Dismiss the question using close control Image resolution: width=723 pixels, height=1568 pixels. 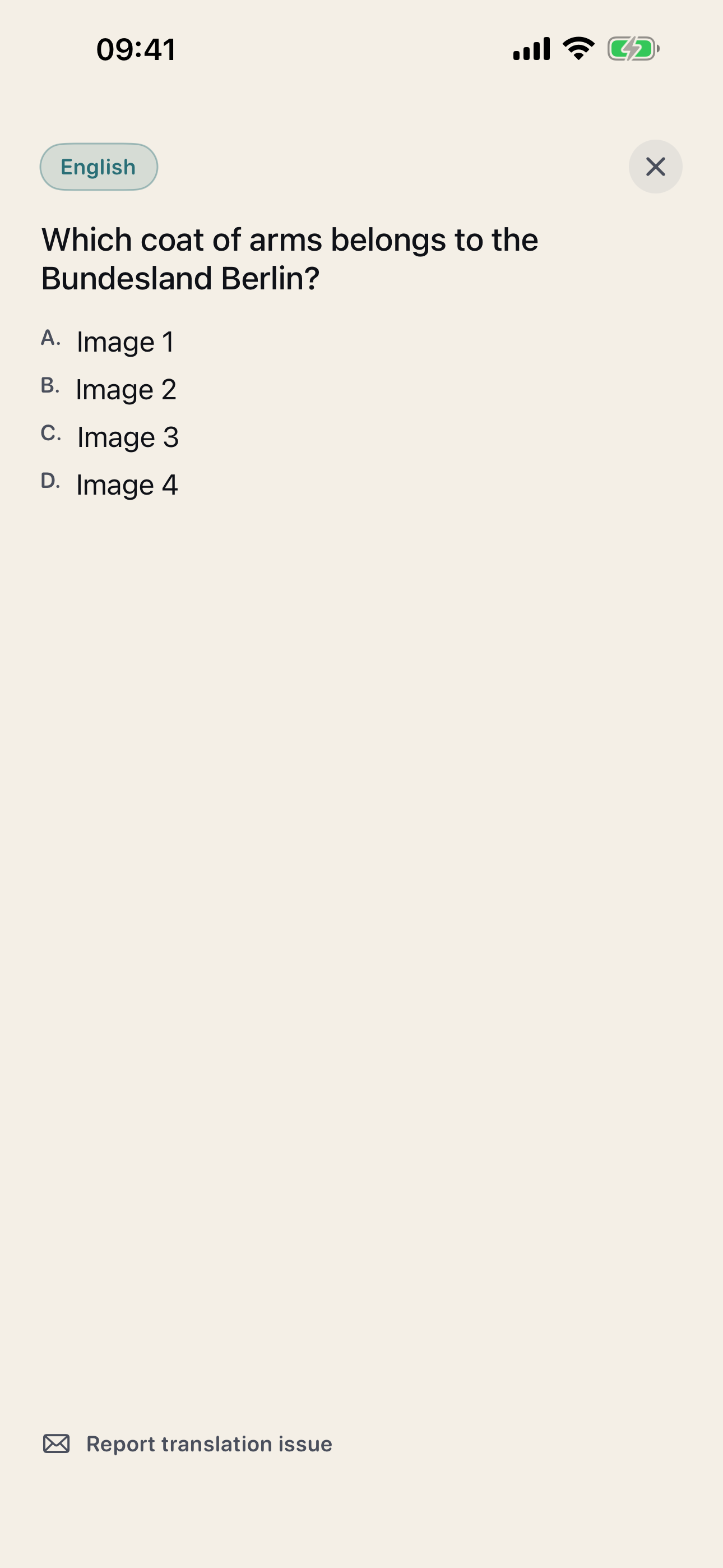(x=655, y=167)
